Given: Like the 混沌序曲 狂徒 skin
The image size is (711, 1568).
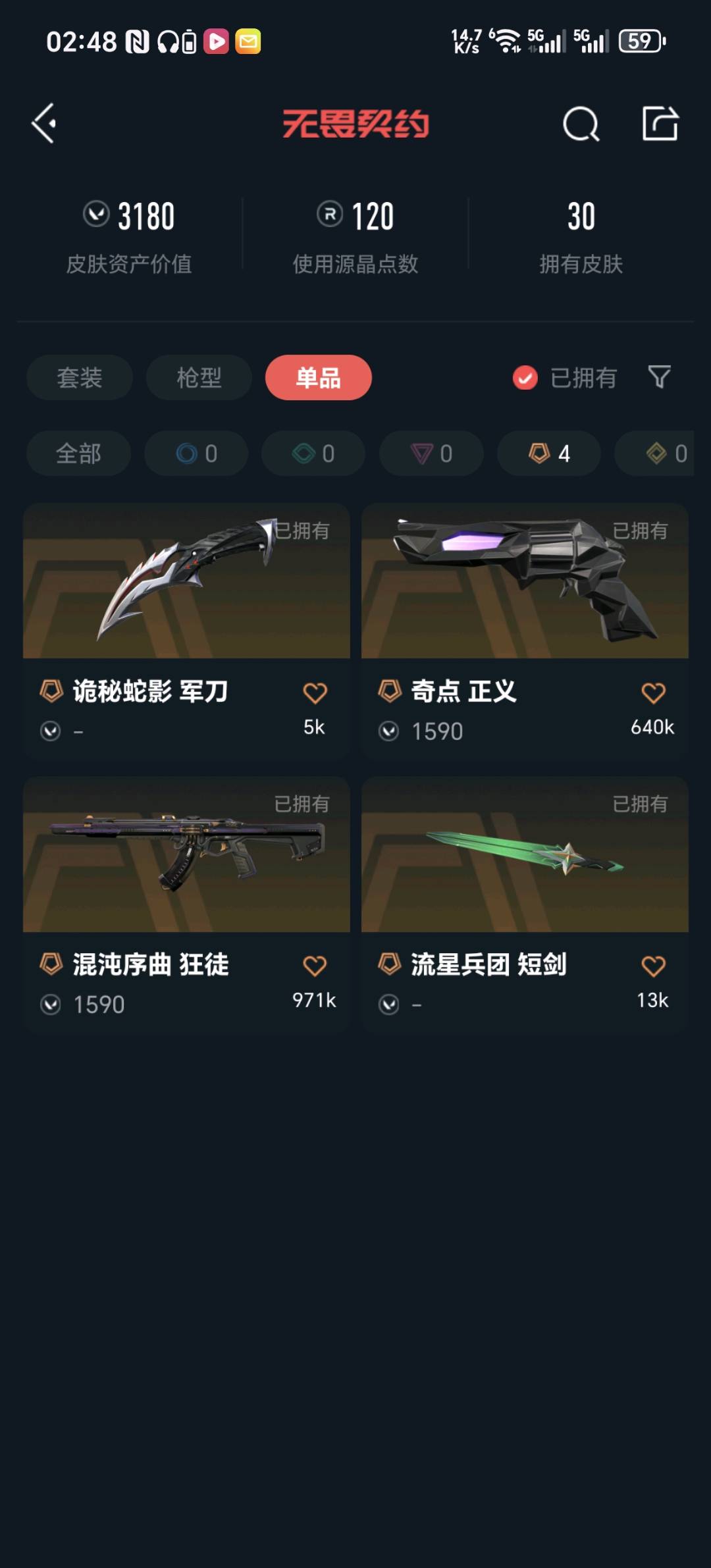Looking at the screenshot, I should [315, 966].
